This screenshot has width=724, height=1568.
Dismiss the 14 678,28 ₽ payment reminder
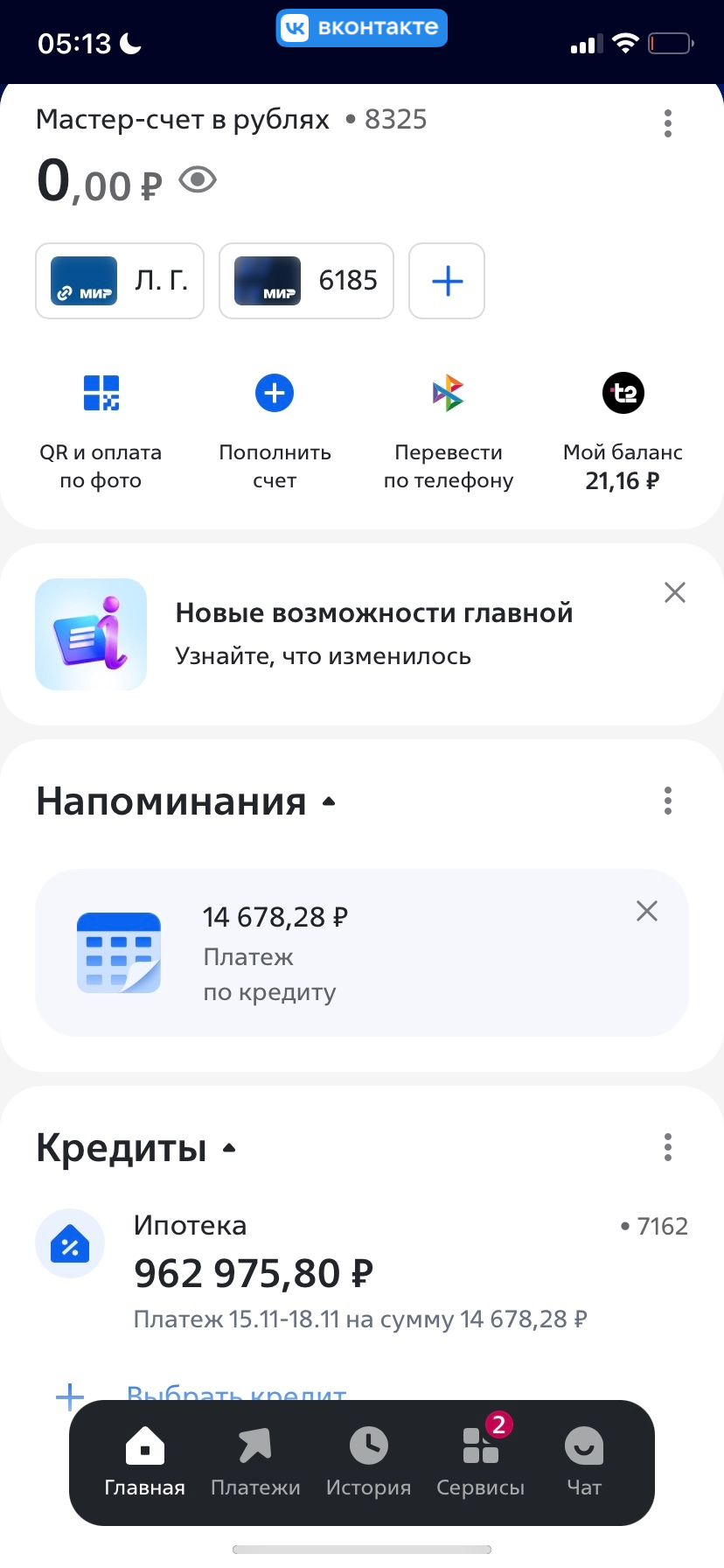(646, 911)
